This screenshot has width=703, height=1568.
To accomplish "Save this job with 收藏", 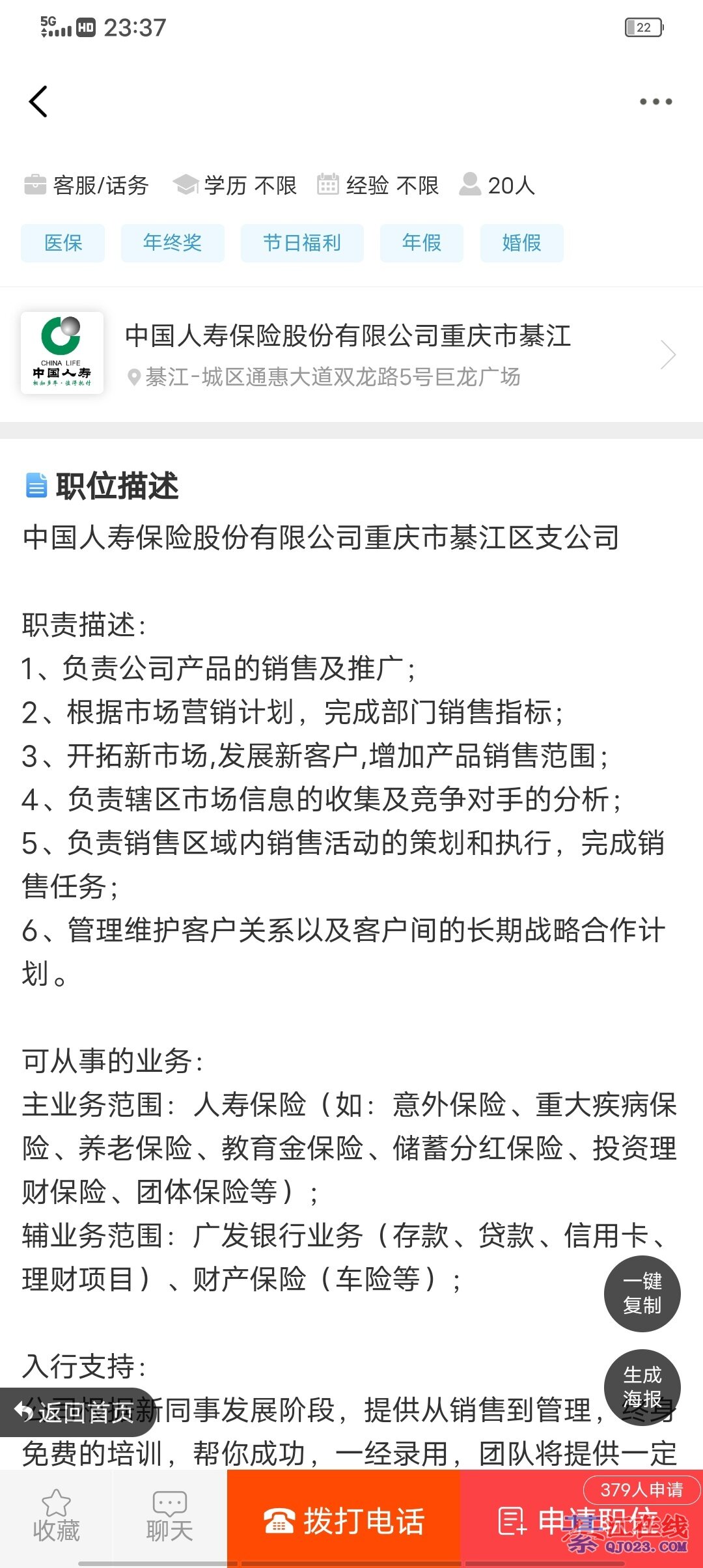I will [56, 1517].
